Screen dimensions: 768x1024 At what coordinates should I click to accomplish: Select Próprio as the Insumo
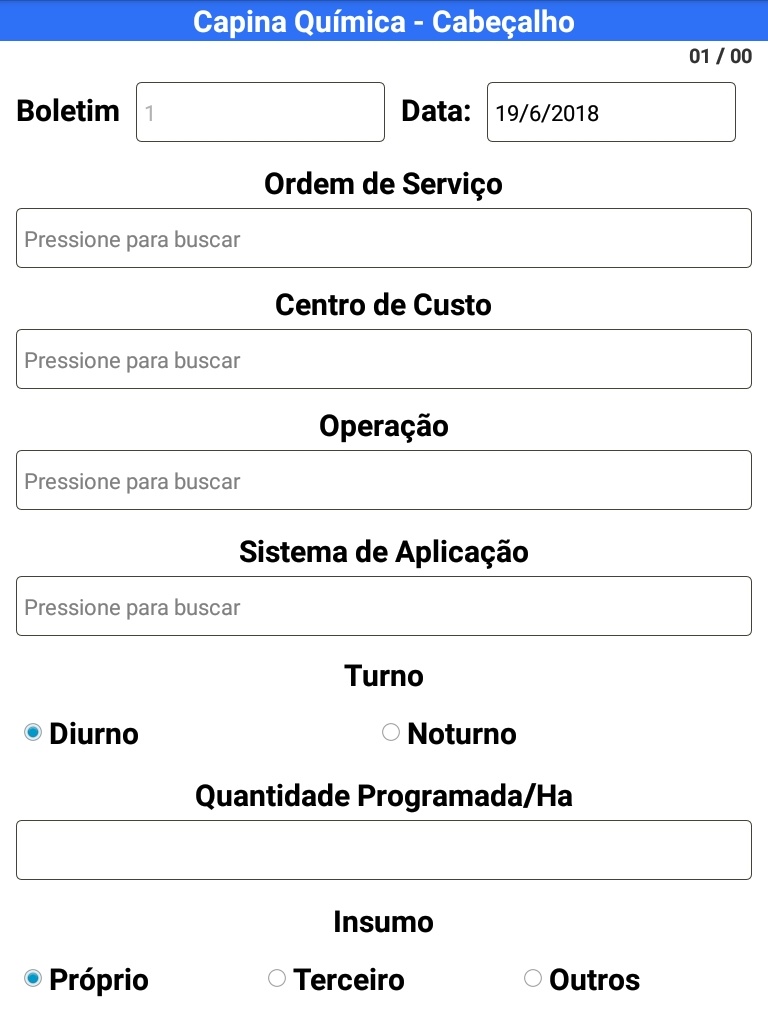click(x=33, y=978)
